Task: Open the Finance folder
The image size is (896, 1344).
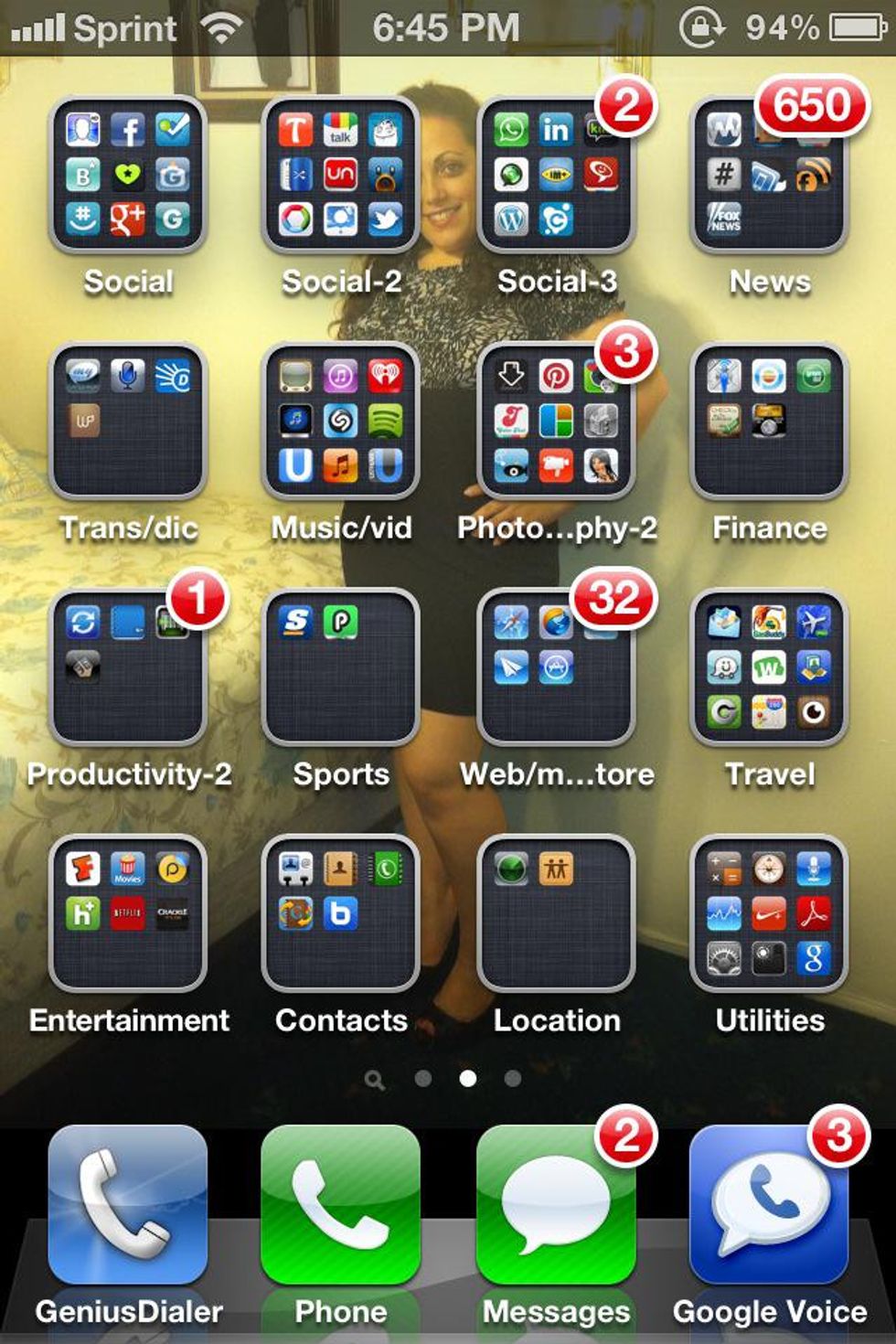Action: [x=769, y=421]
